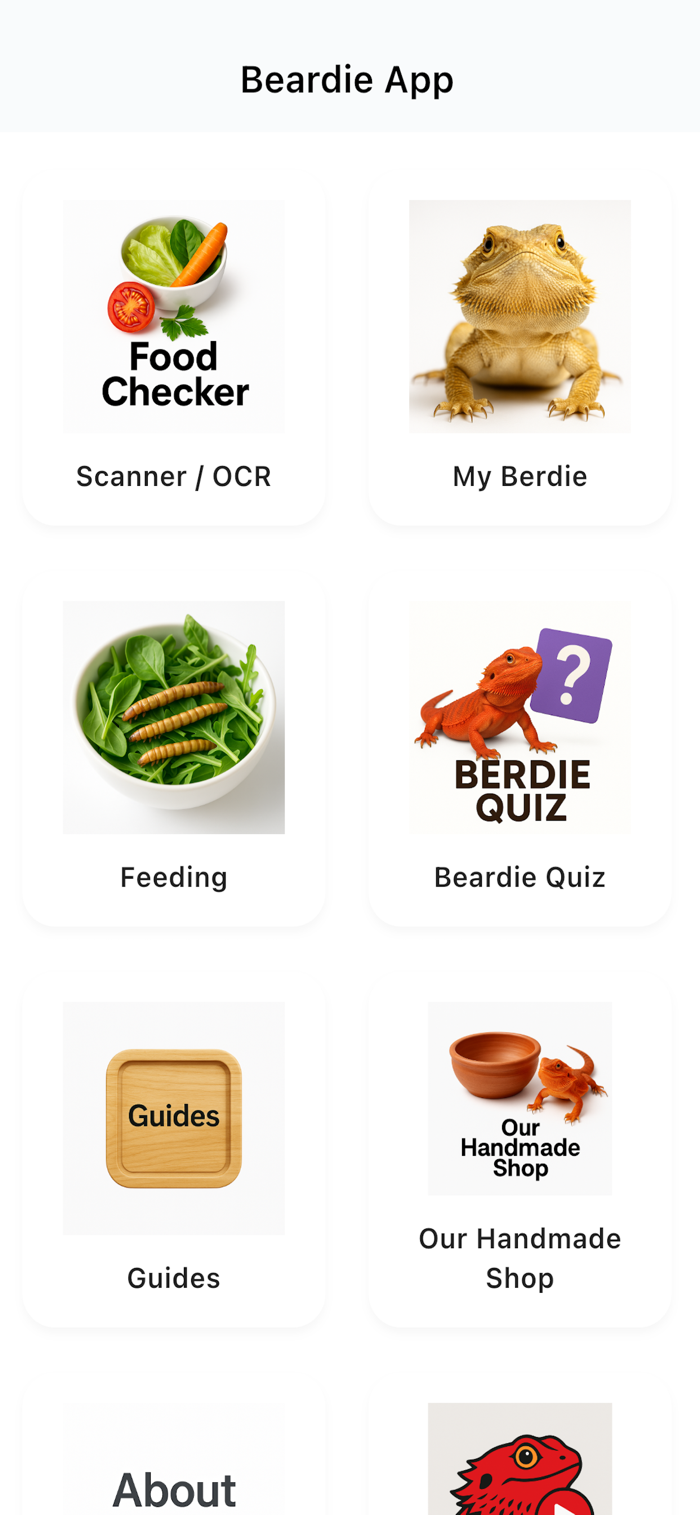Open the Guides card

click(174, 1153)
